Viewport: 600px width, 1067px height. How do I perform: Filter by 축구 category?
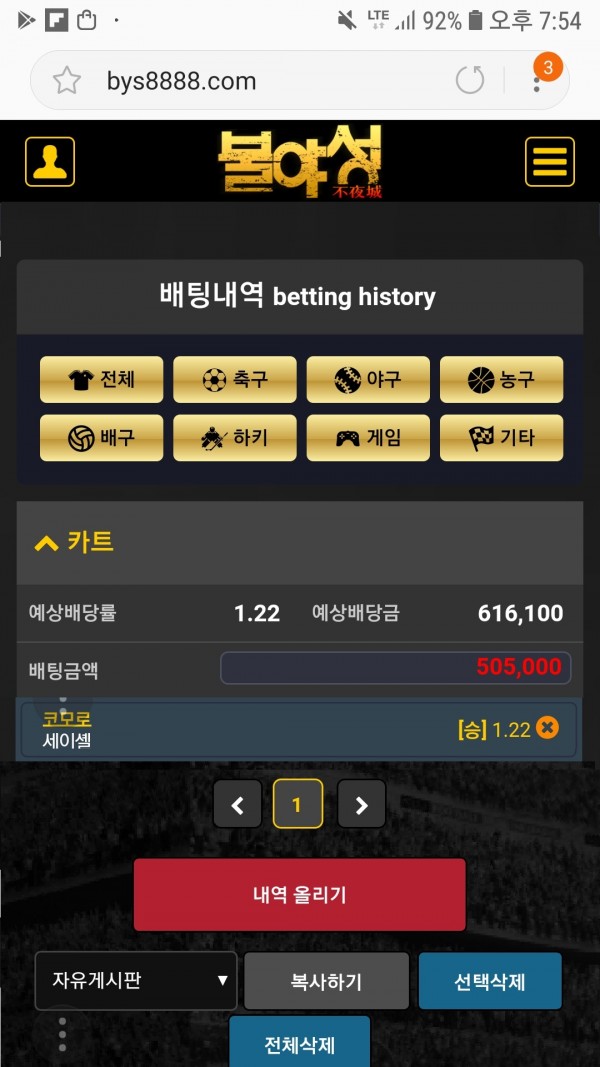235,379
